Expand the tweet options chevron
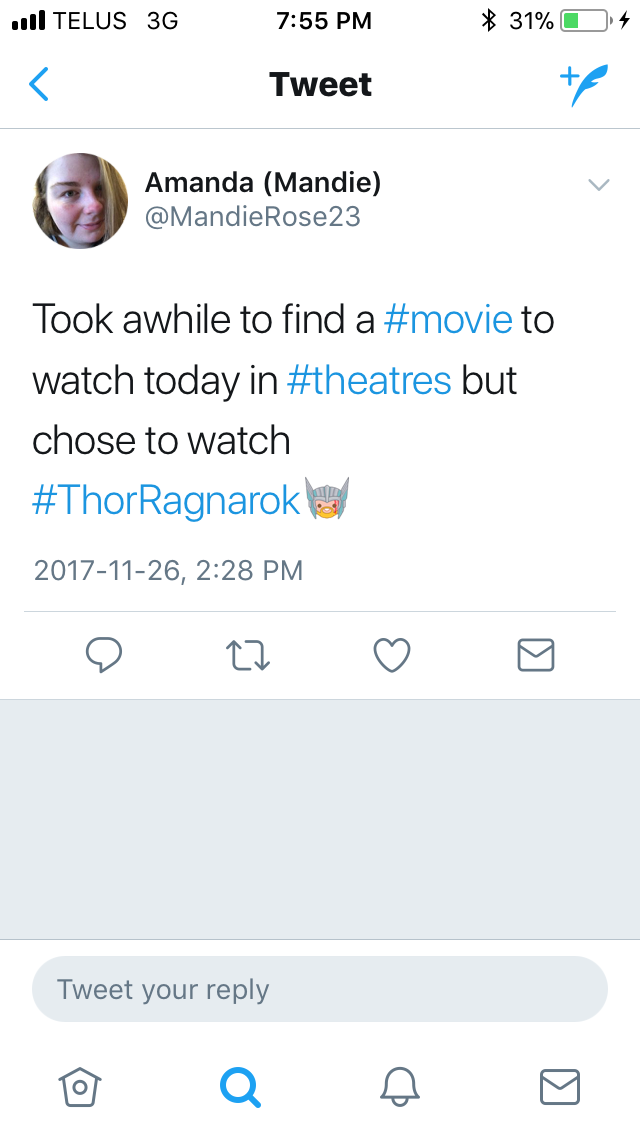640x1136 pixels. [x=598, y=185]
